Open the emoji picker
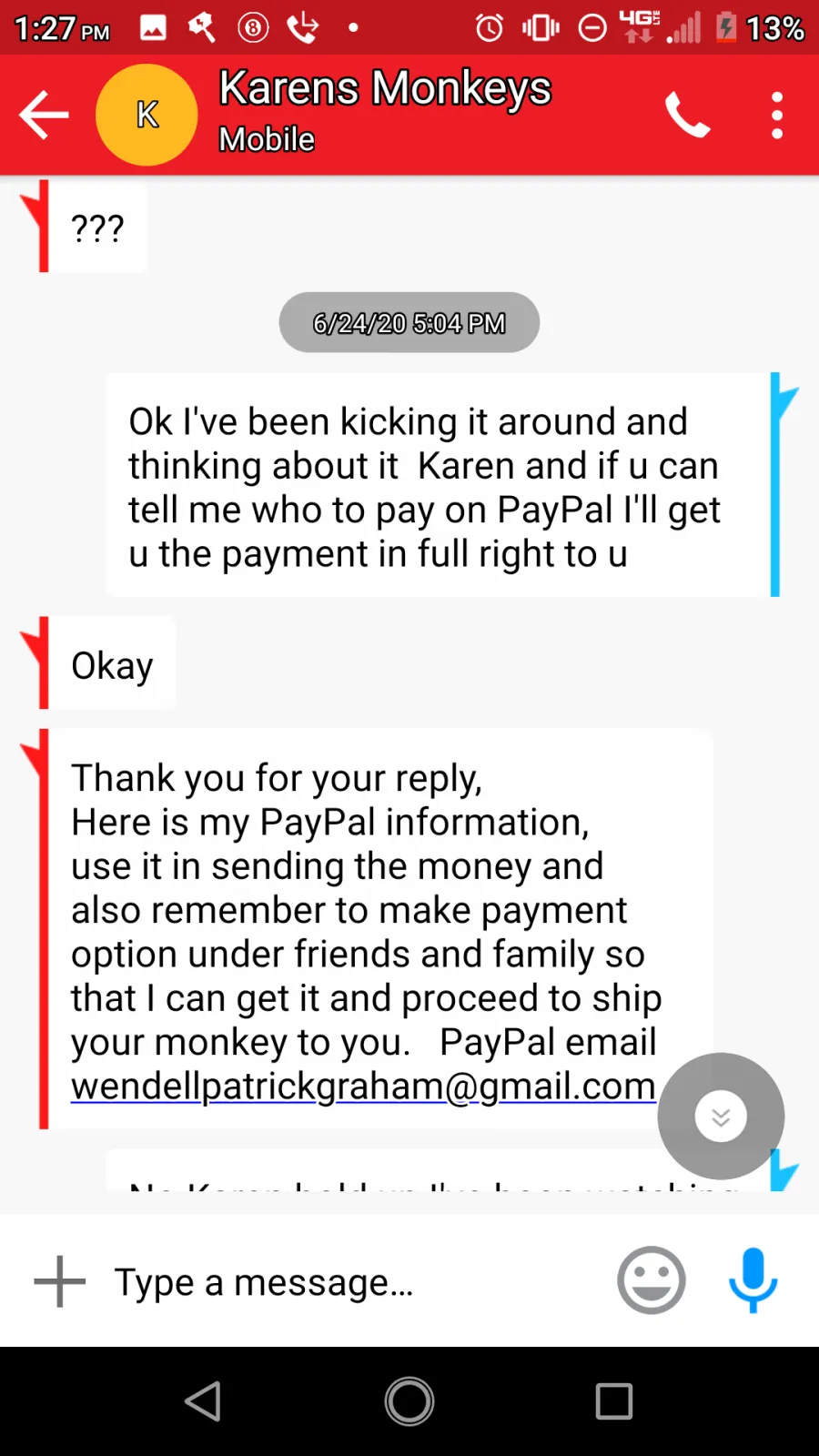 (x=651, y=1280)
